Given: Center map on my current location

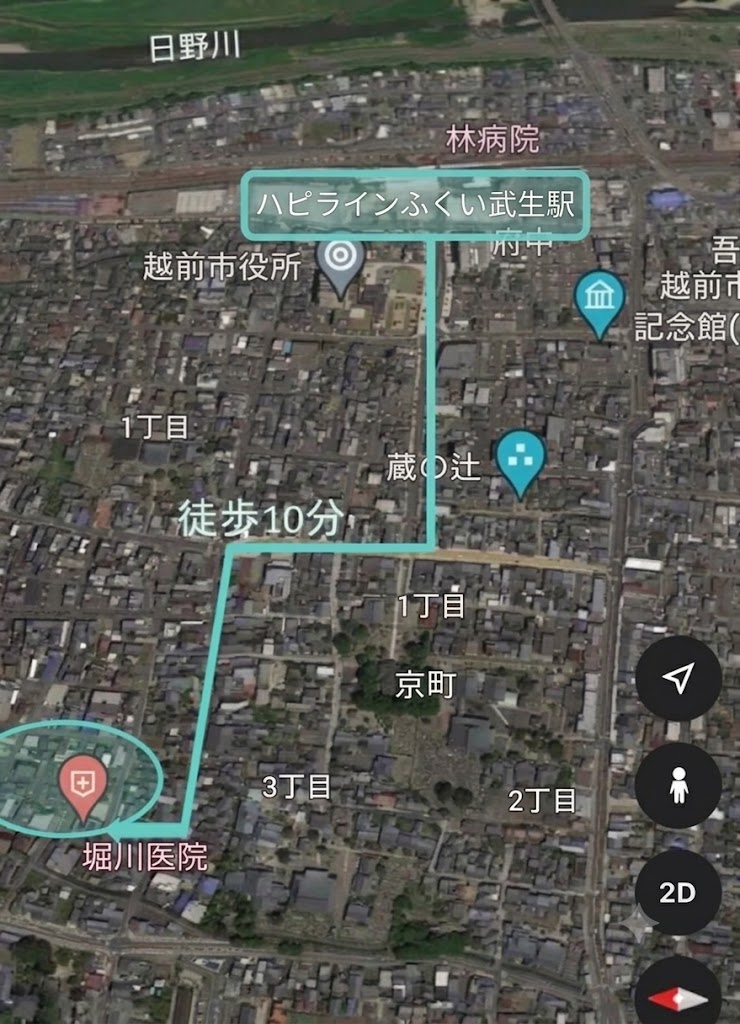Looking at the screenshot, I should (x=678, y=678).
